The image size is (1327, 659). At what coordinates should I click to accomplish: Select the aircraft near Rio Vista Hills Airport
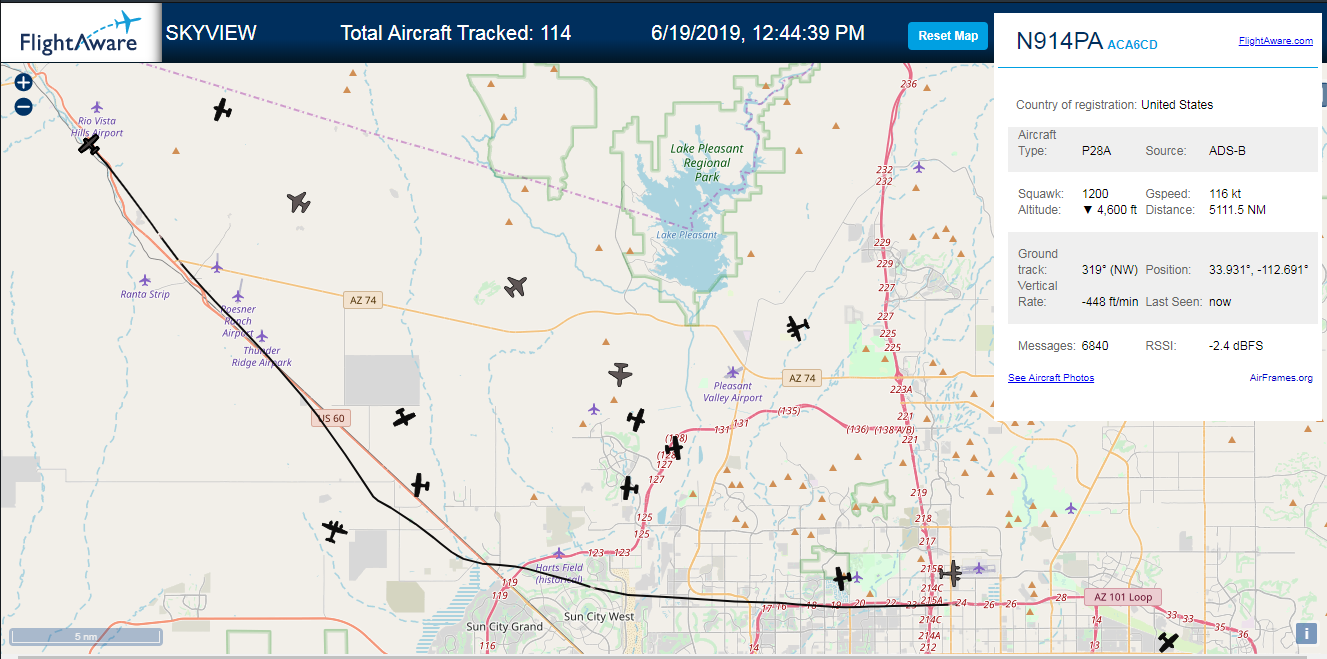[90, 146]
